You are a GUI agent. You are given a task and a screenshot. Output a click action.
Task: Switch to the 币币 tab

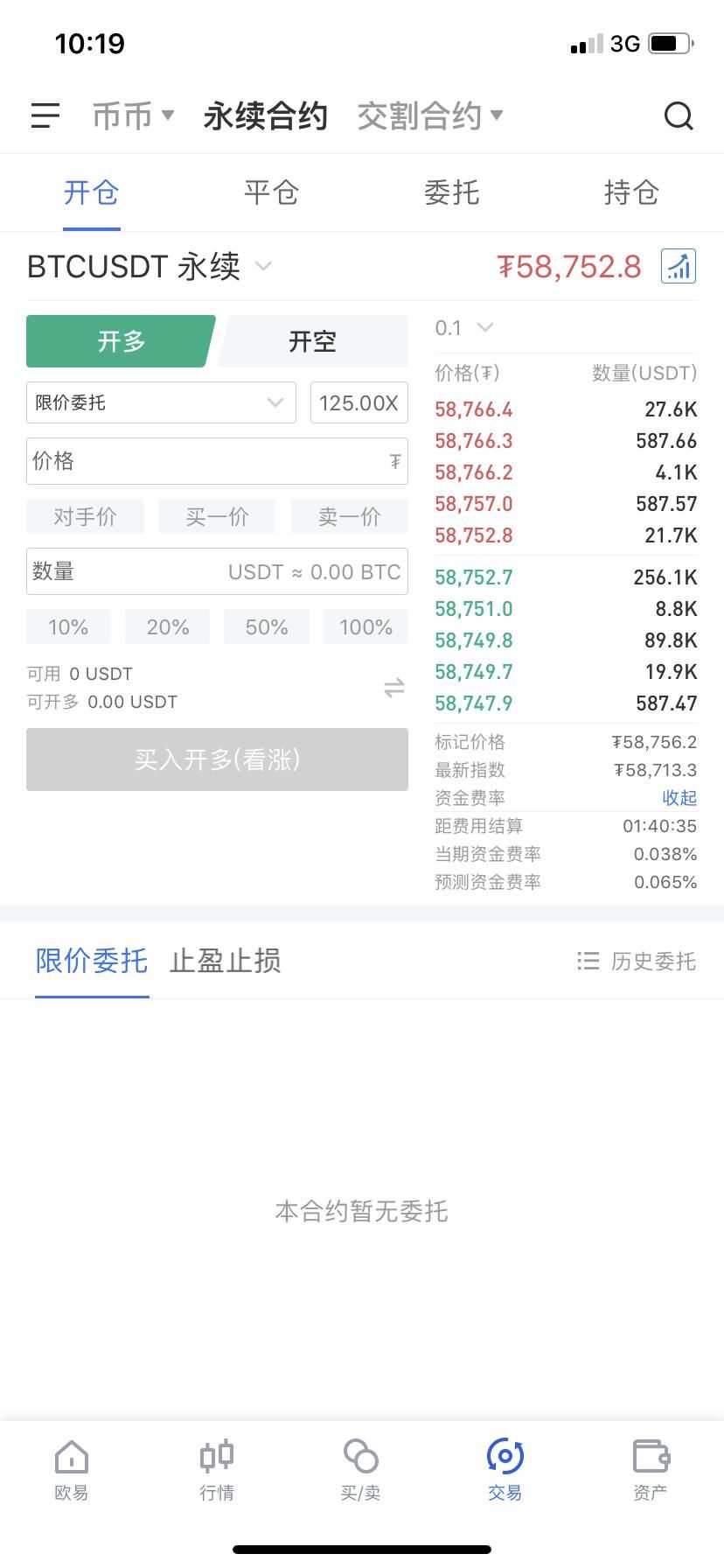coord(133,115)
